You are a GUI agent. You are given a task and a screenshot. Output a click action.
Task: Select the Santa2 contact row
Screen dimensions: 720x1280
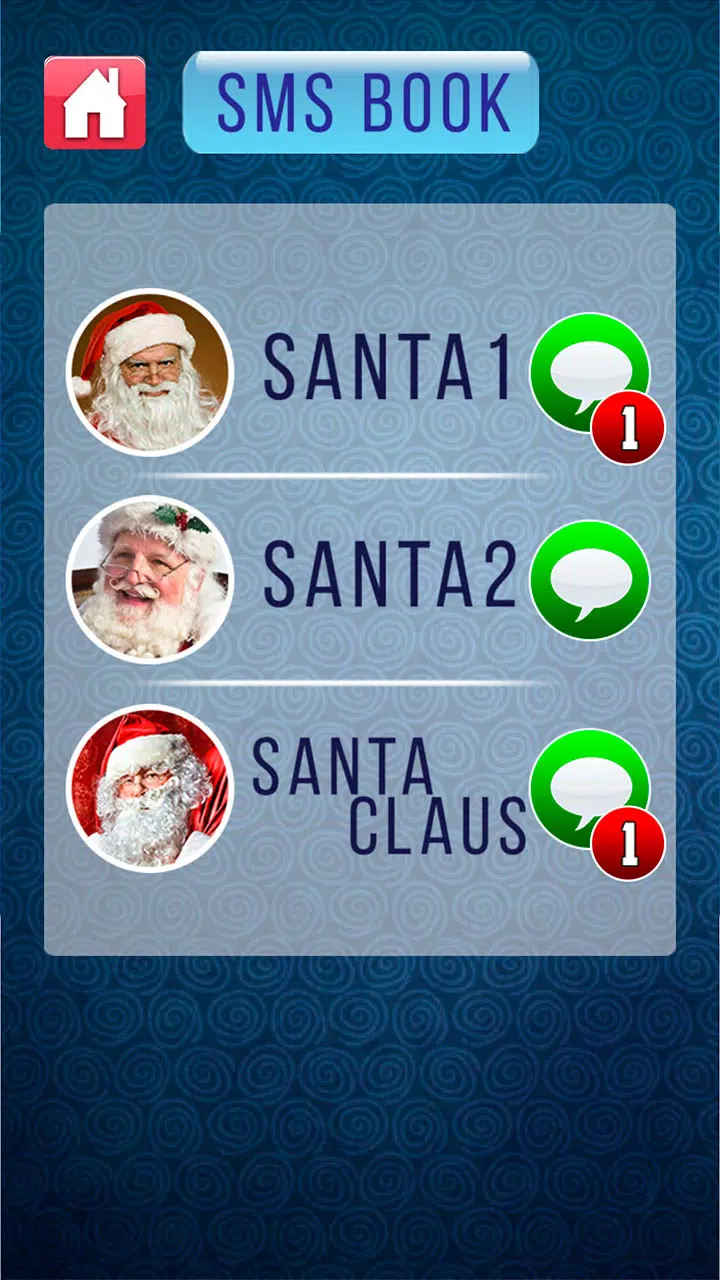pos(390,578)
